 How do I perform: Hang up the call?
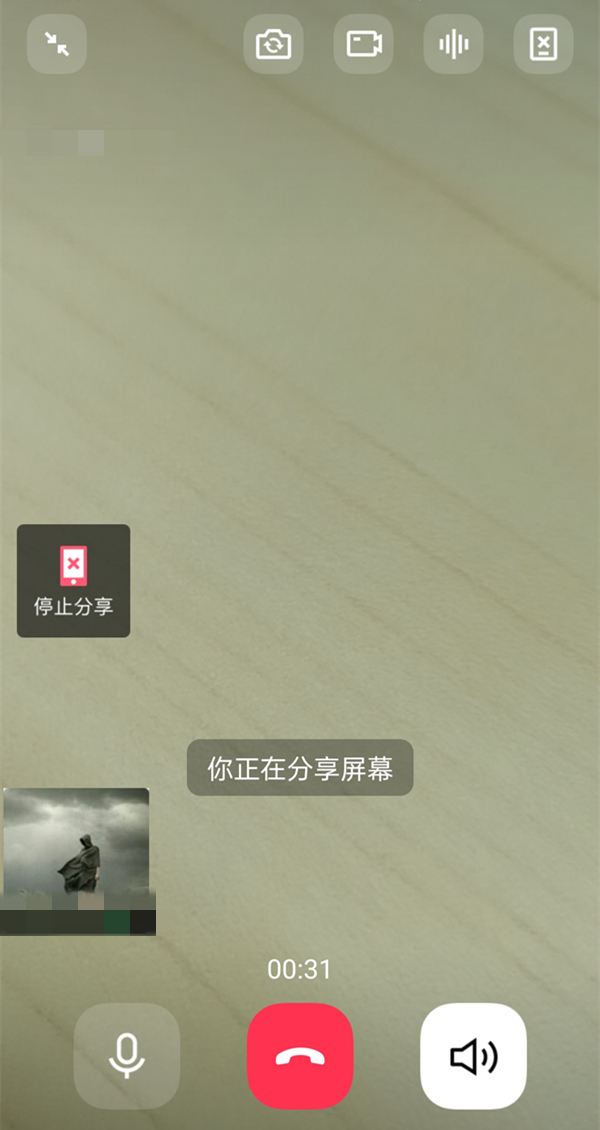point(300,1055)
